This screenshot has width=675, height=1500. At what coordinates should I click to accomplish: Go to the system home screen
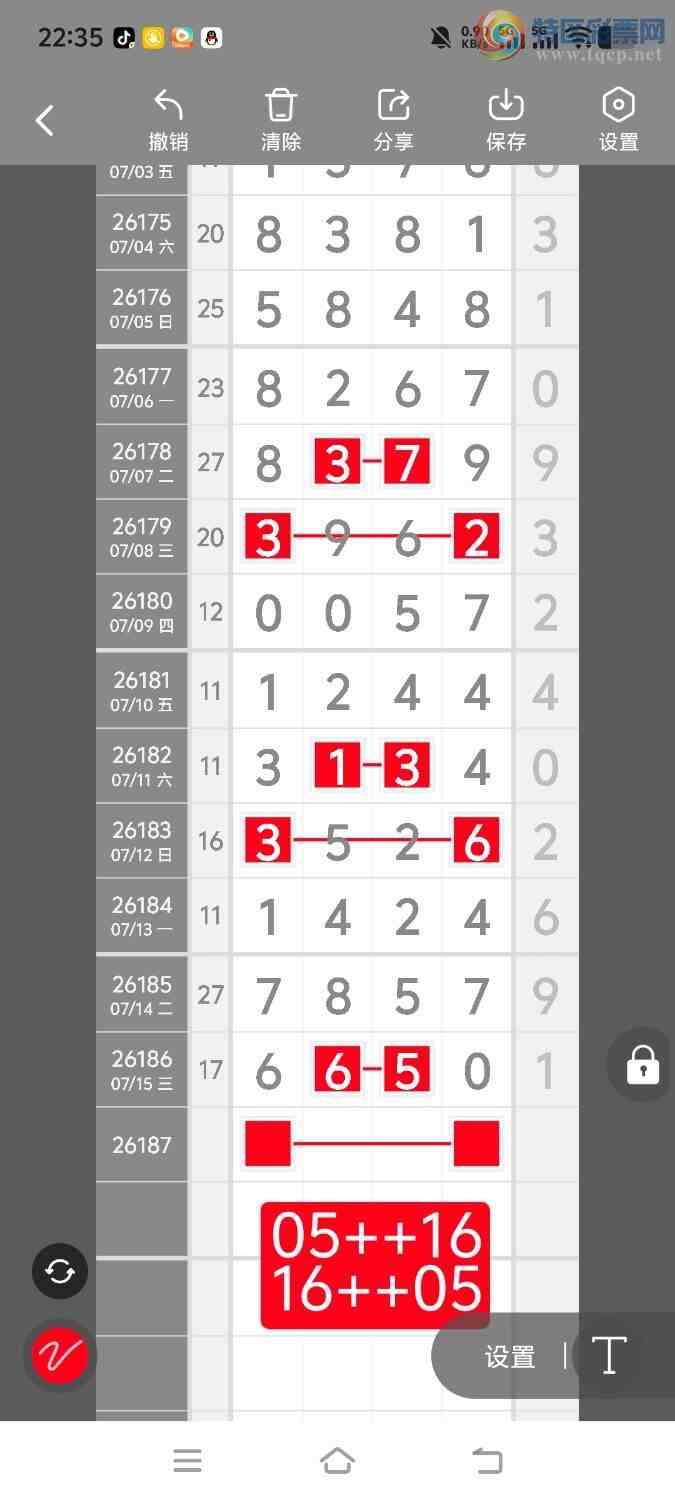coord(337,1461)
